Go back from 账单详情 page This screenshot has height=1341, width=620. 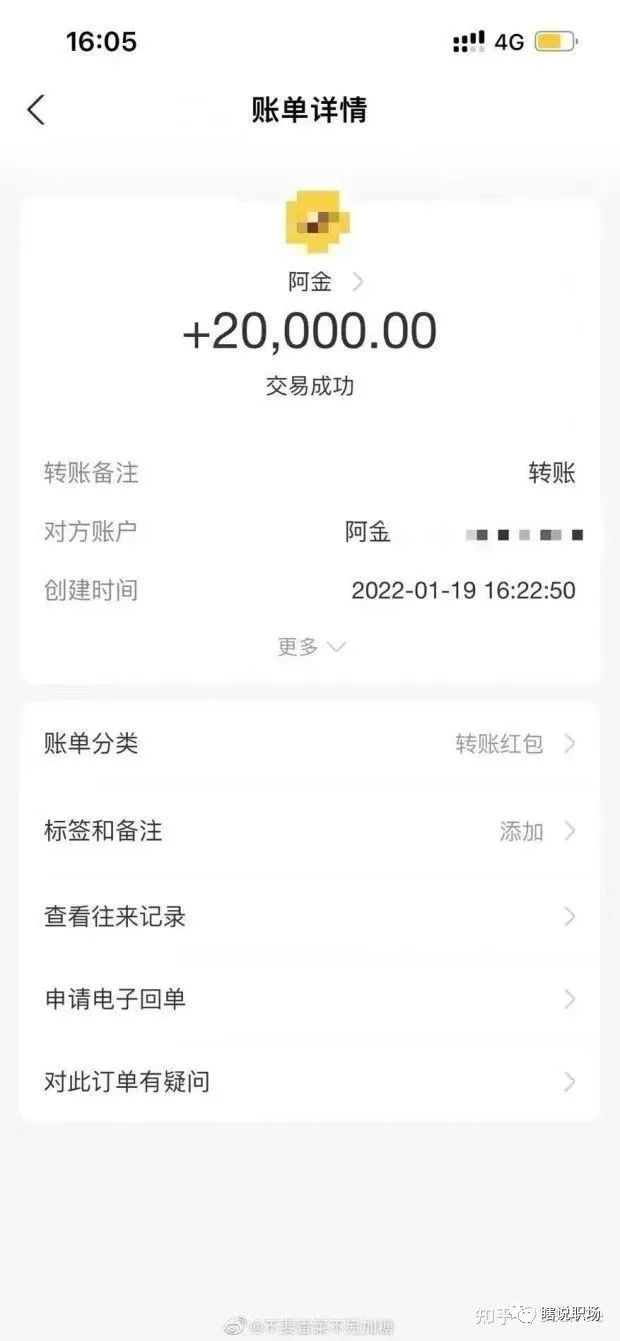(36, 109)
